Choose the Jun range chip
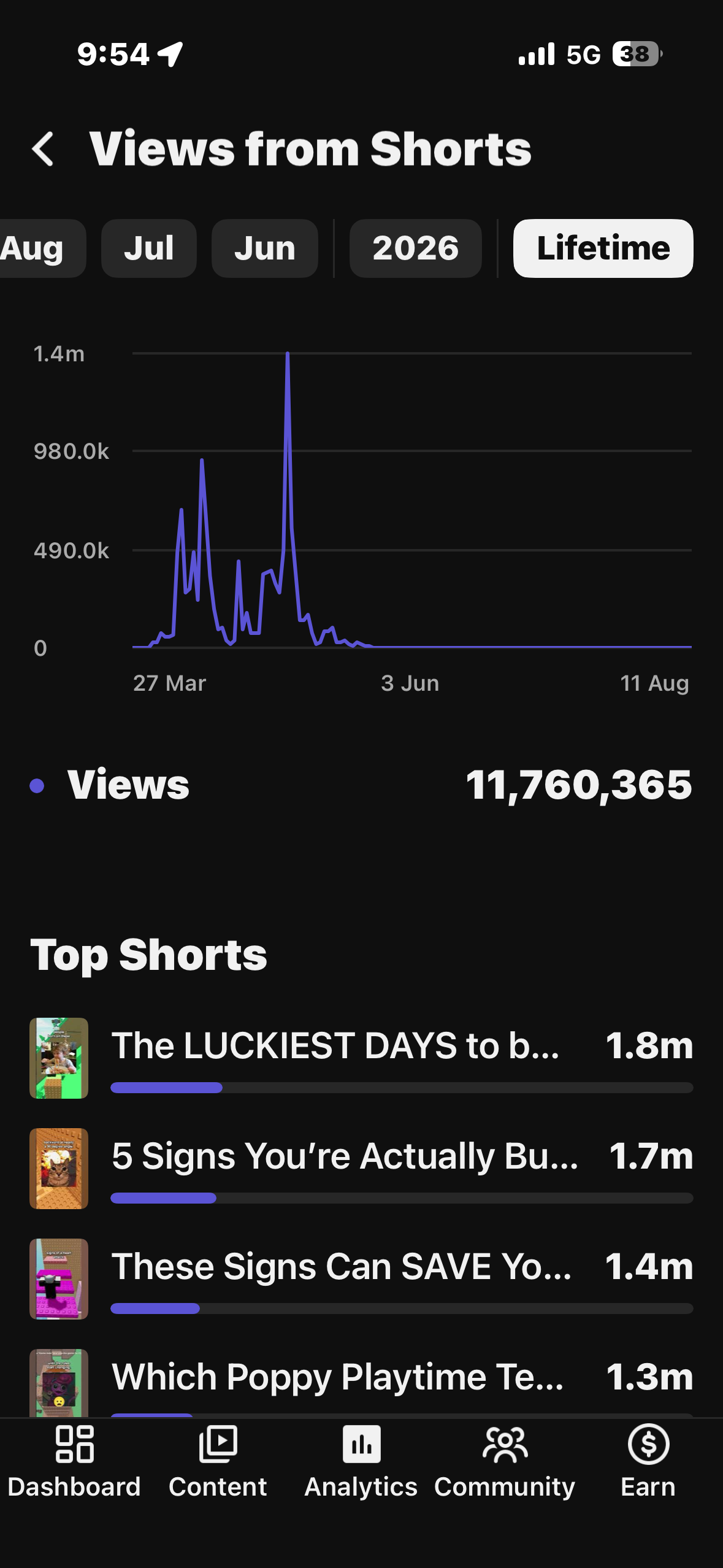The height and width of the screenshot is (1568, 723). click(265, 248)
